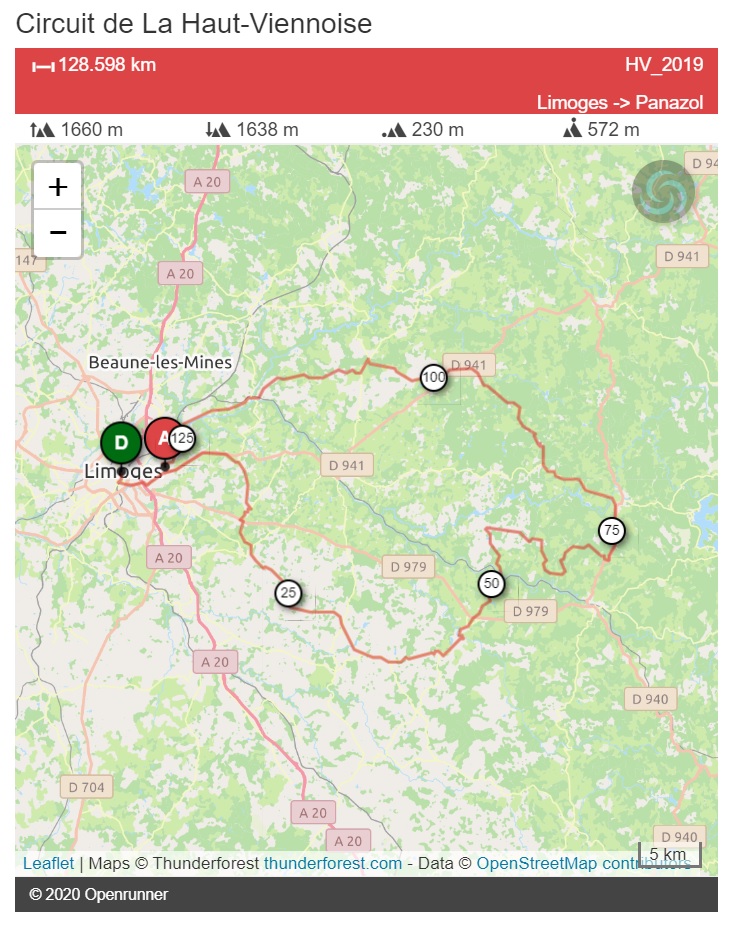Select the 100 km distance marker
This screenshot has height=927, width=737.
[x=433, y=378]
